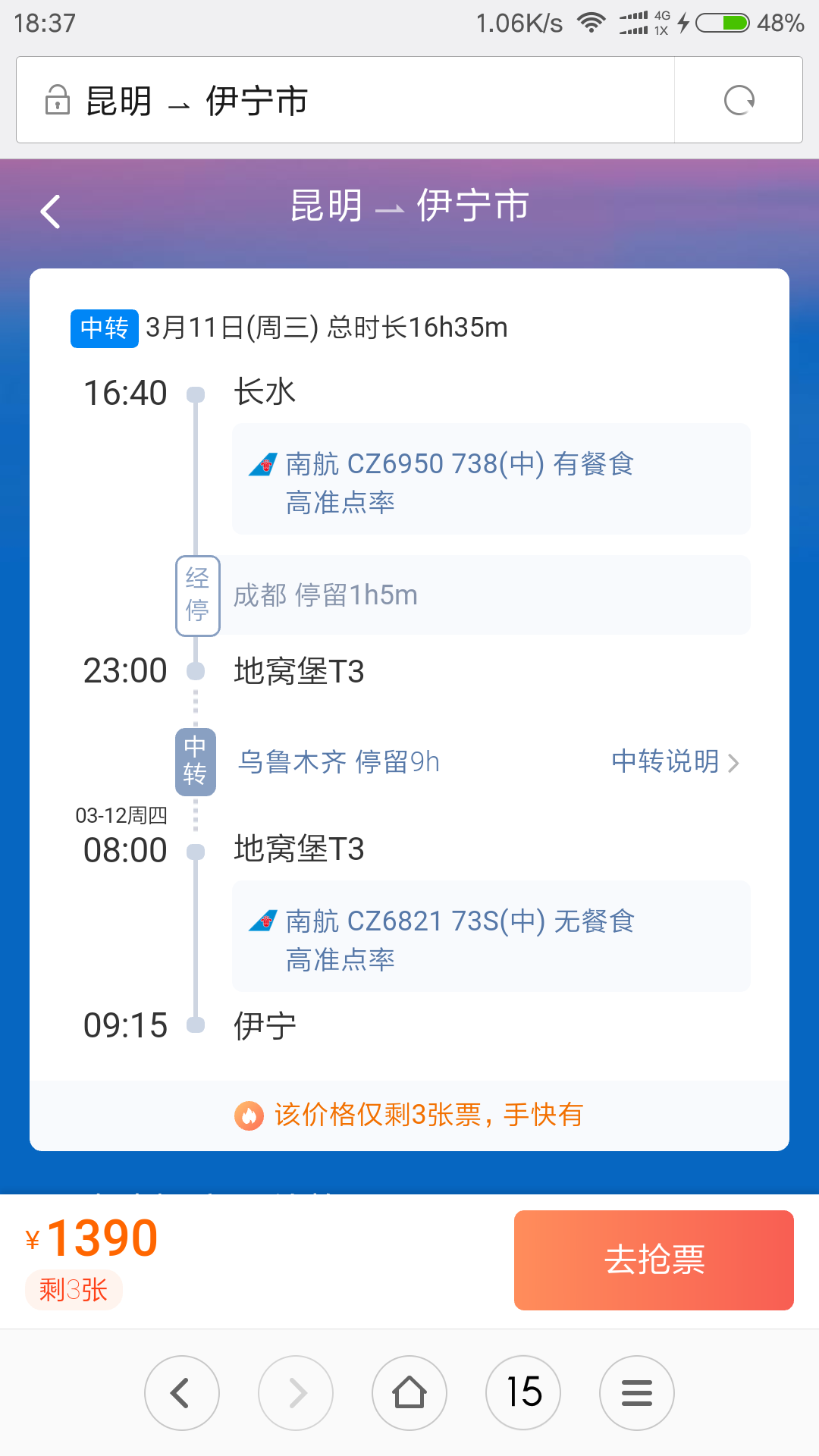819x1456 pixels.
Task: Open the browser home page
Action: click(409, 1393)
